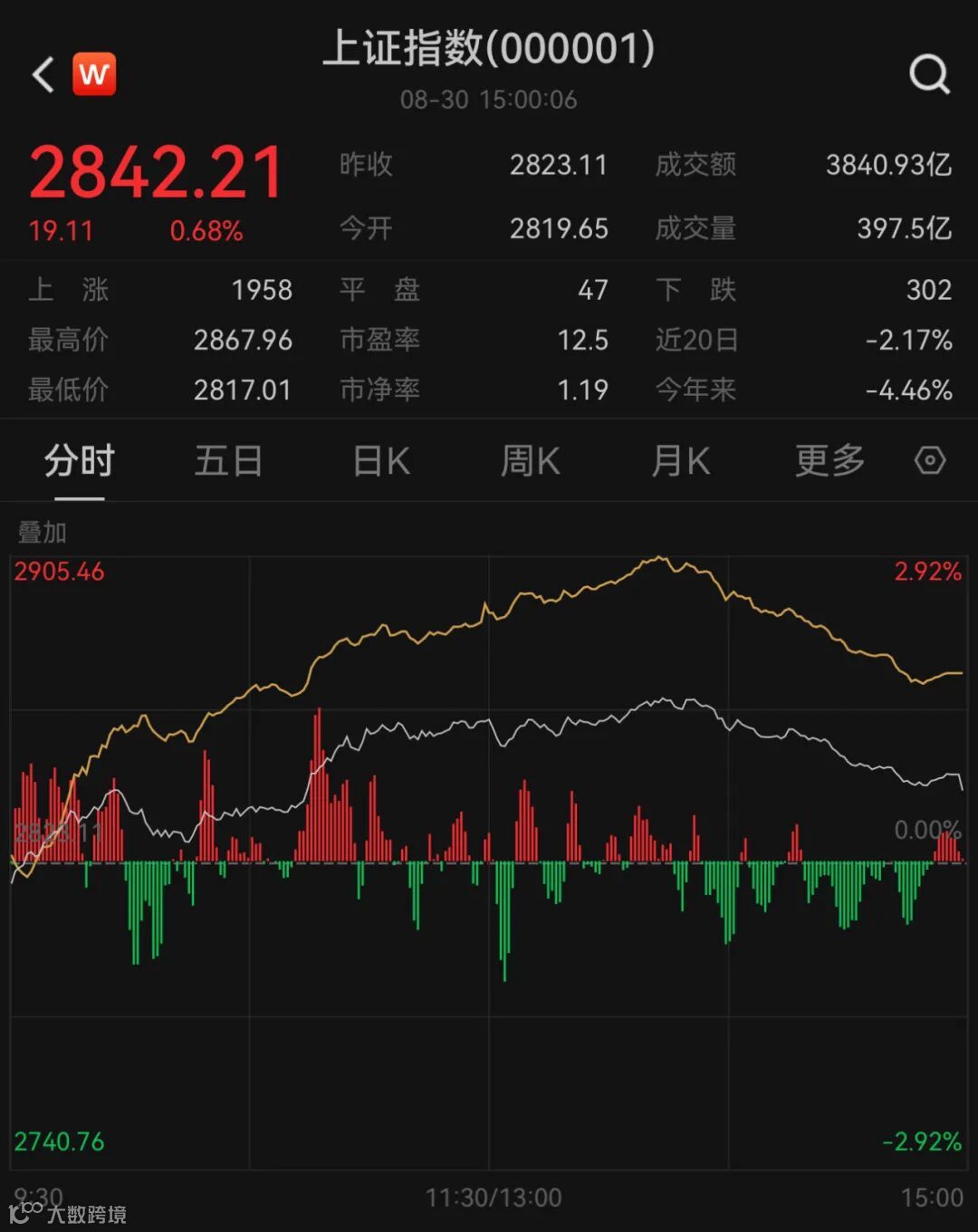Select the 周K chart tab
978x1232 pixels.
(x=531, y=461)
